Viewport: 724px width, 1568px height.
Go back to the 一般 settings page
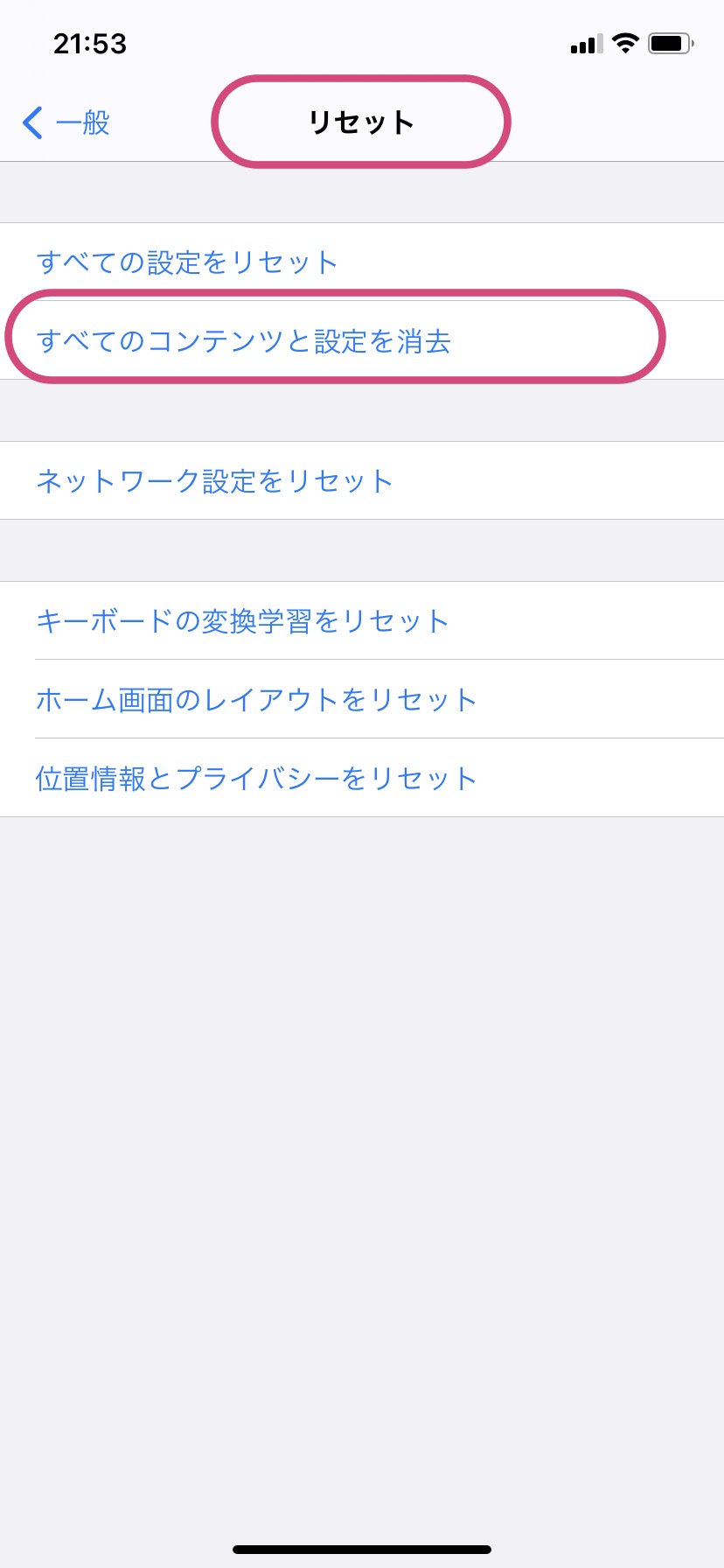(66, 122)
